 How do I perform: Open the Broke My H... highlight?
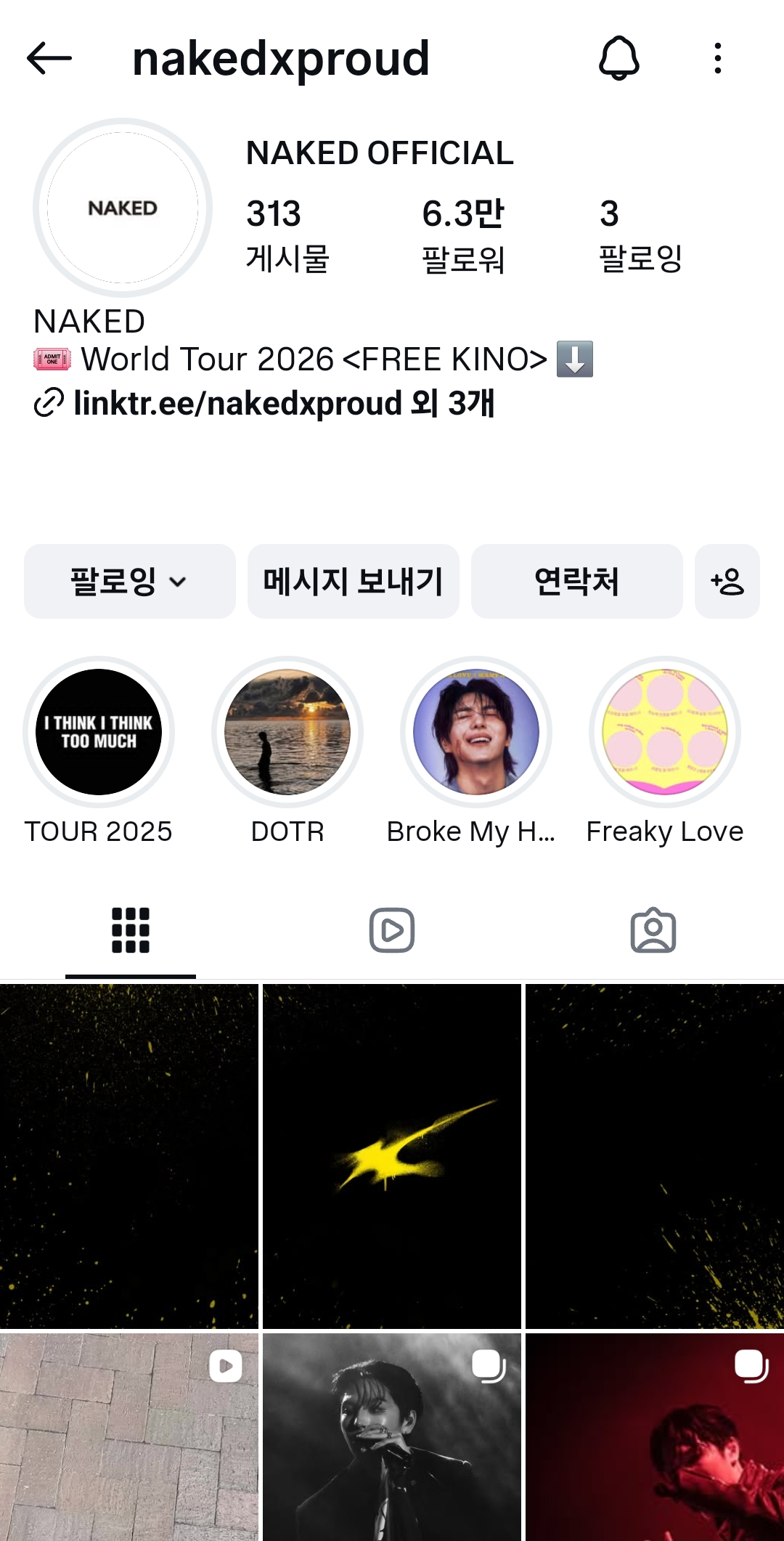click(x=476, y=732)
